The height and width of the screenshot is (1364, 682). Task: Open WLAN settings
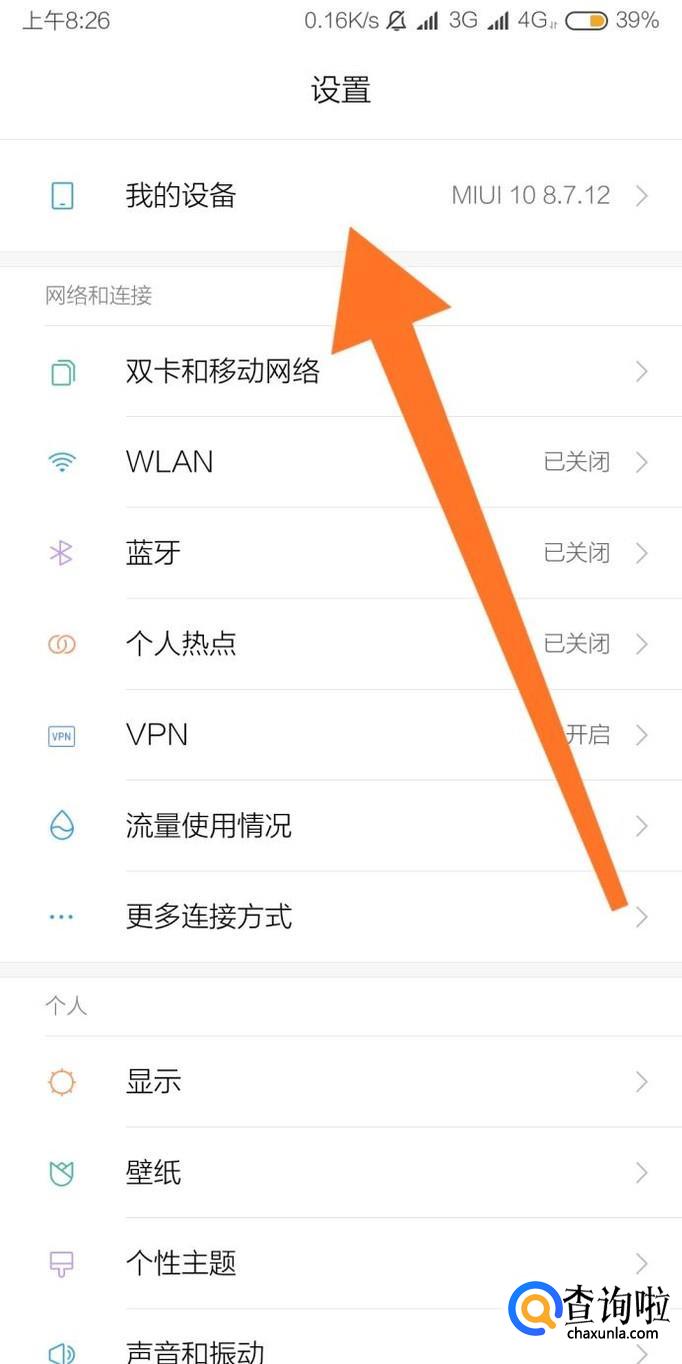(341, 462)
